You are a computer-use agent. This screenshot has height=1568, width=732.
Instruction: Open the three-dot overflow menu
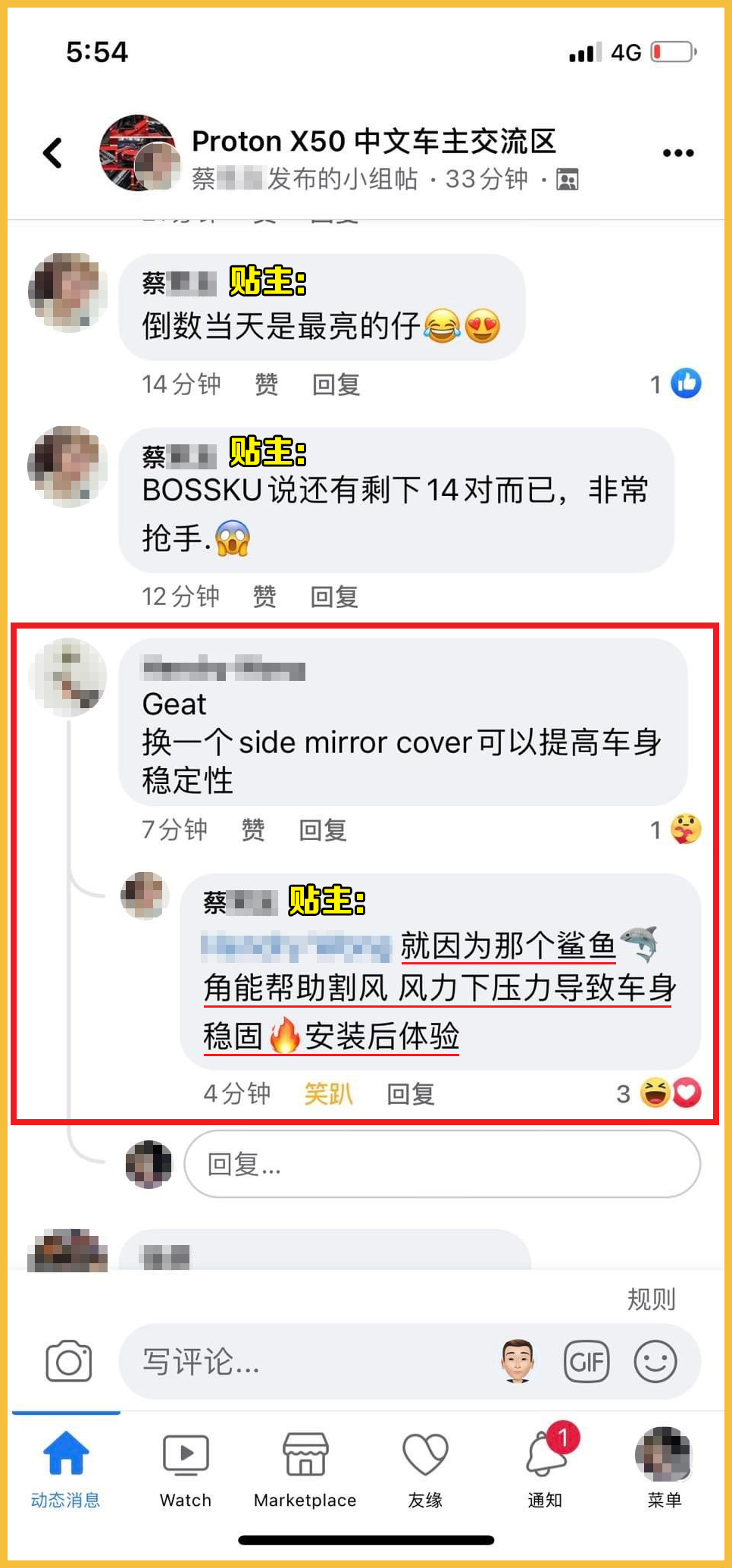[677, 152]
